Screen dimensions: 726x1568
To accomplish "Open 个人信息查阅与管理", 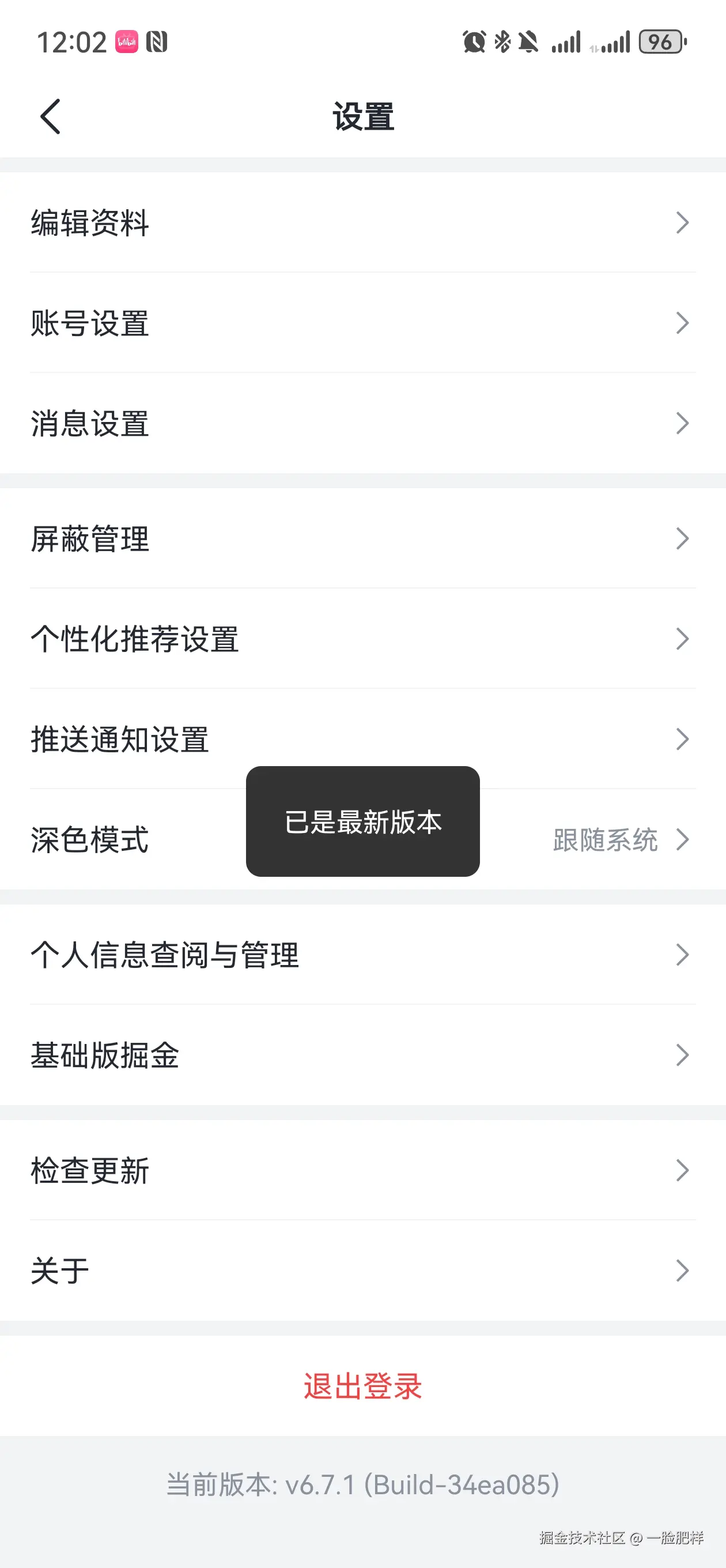I will 362,956.
